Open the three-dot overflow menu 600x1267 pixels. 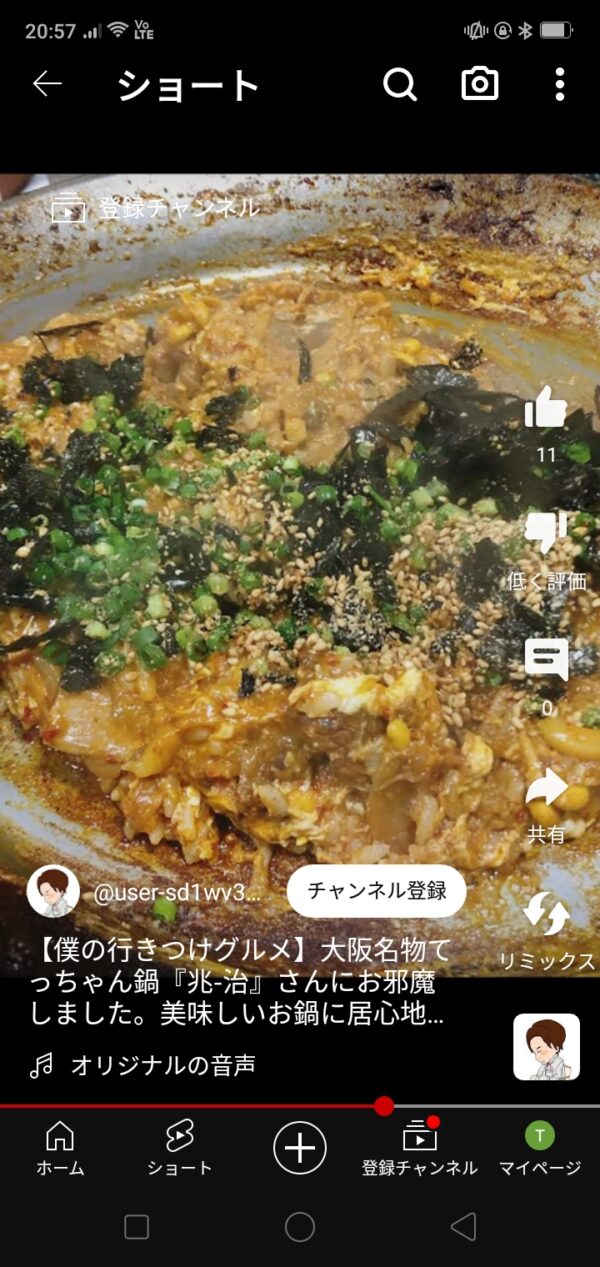560,85
